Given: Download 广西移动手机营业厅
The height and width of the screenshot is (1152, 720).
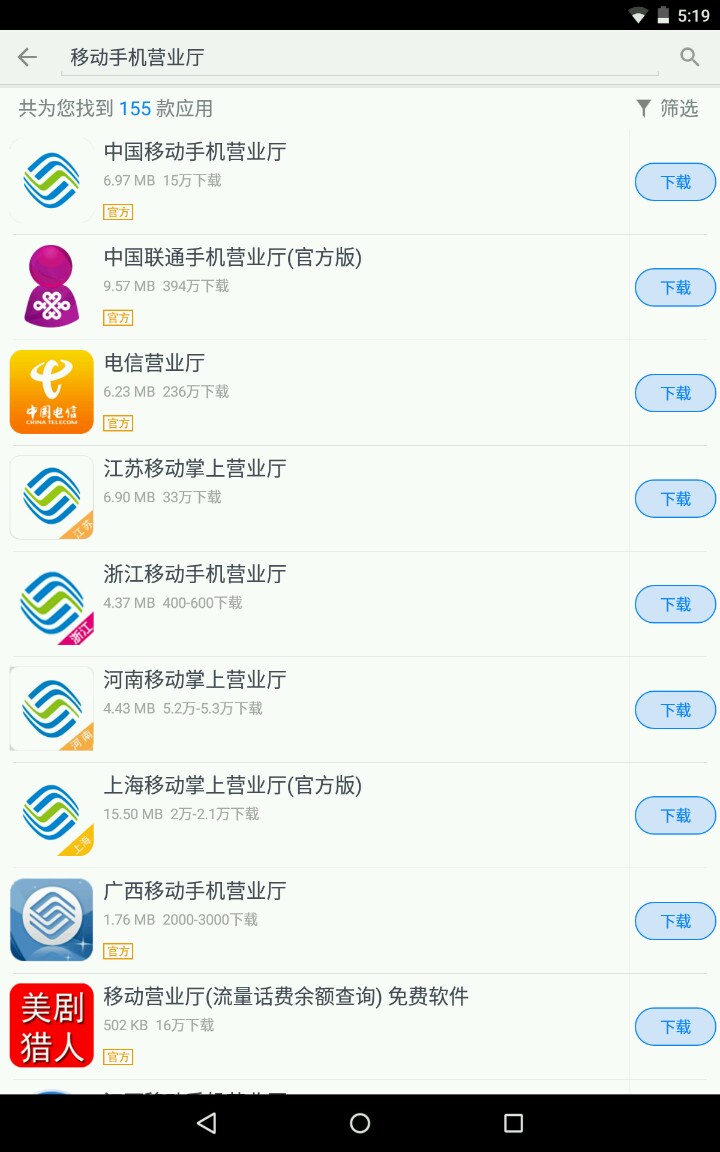Looking at the screenshot, I should tap(675, 921).
